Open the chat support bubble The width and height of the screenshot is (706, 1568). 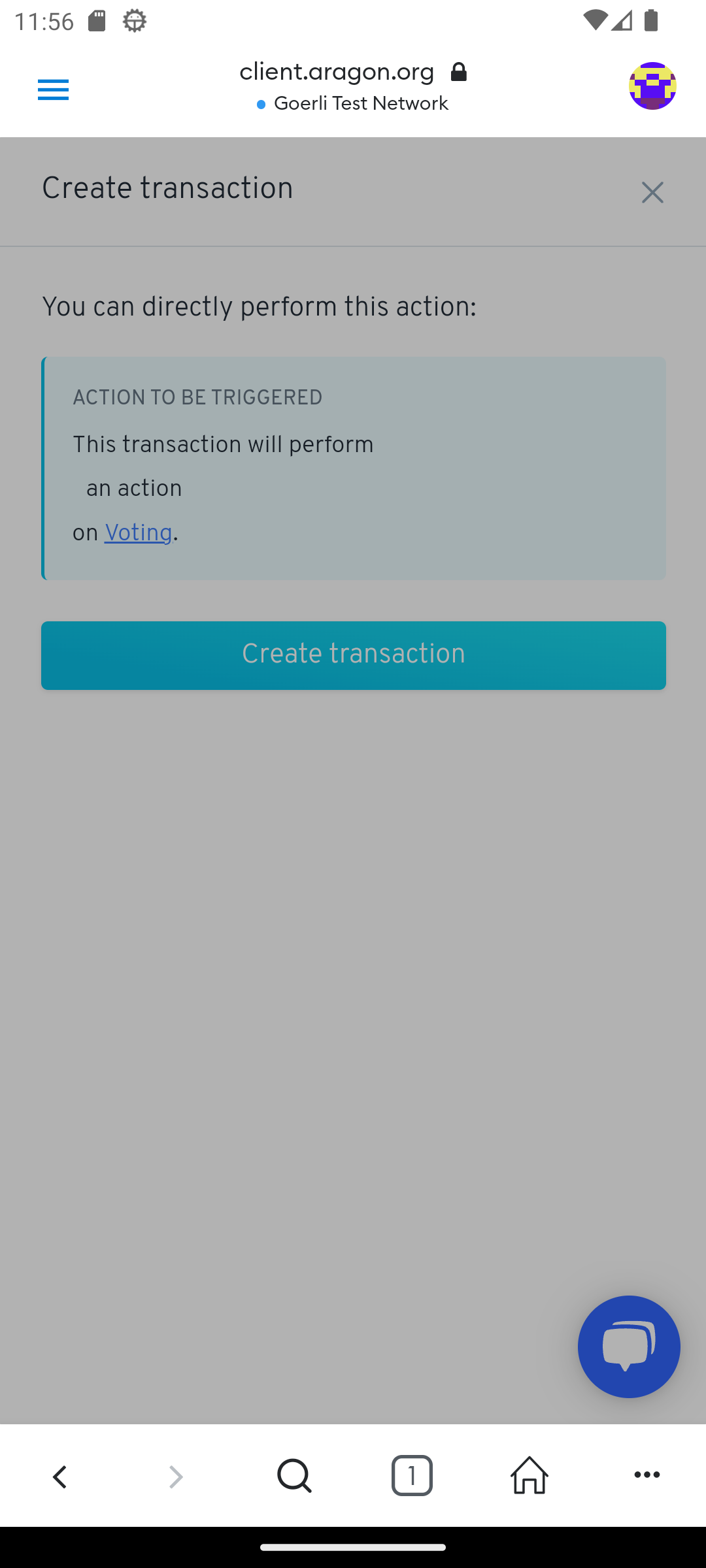628,1347
